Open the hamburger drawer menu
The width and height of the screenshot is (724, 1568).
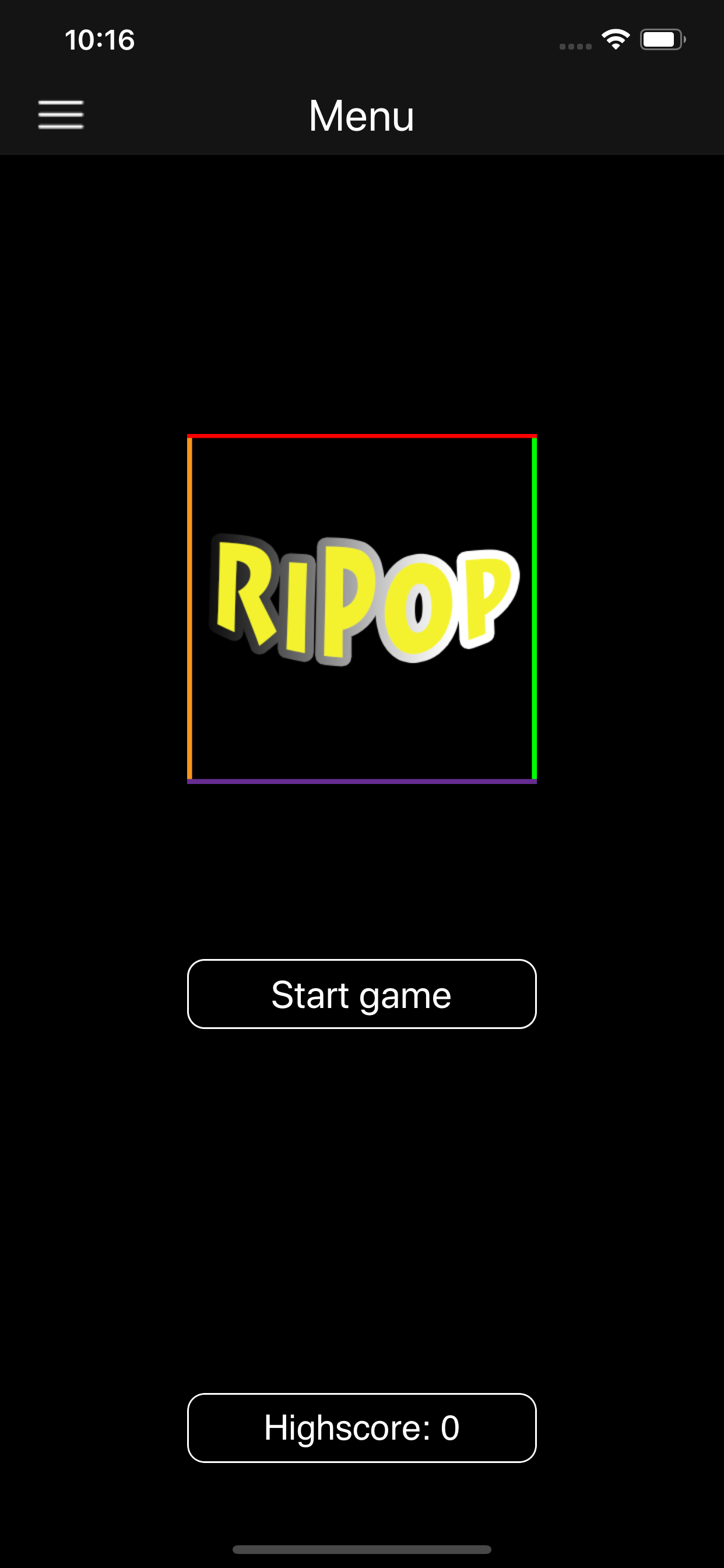[61, 115]
